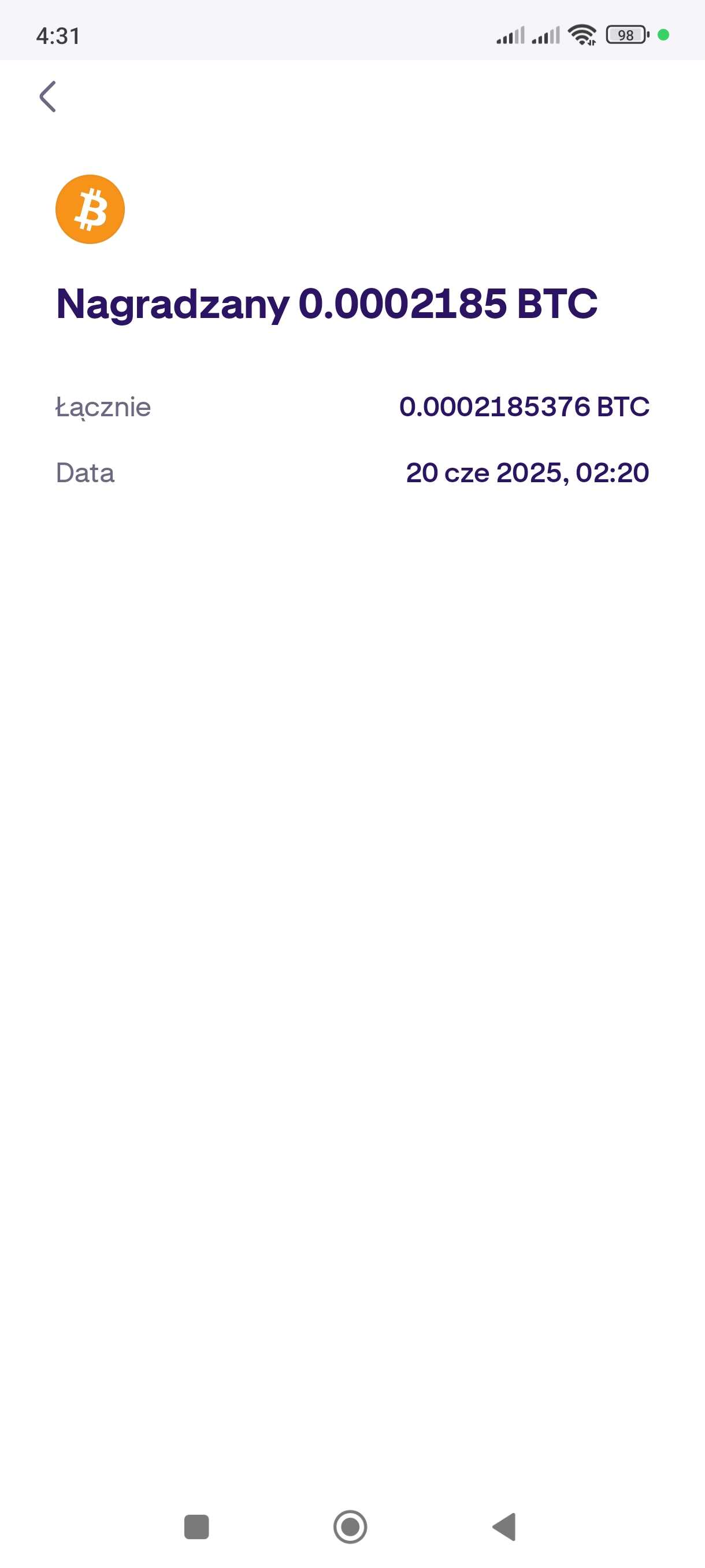Open recent apps square button
Viewport: 705px width, 1568px height.
196,1526
